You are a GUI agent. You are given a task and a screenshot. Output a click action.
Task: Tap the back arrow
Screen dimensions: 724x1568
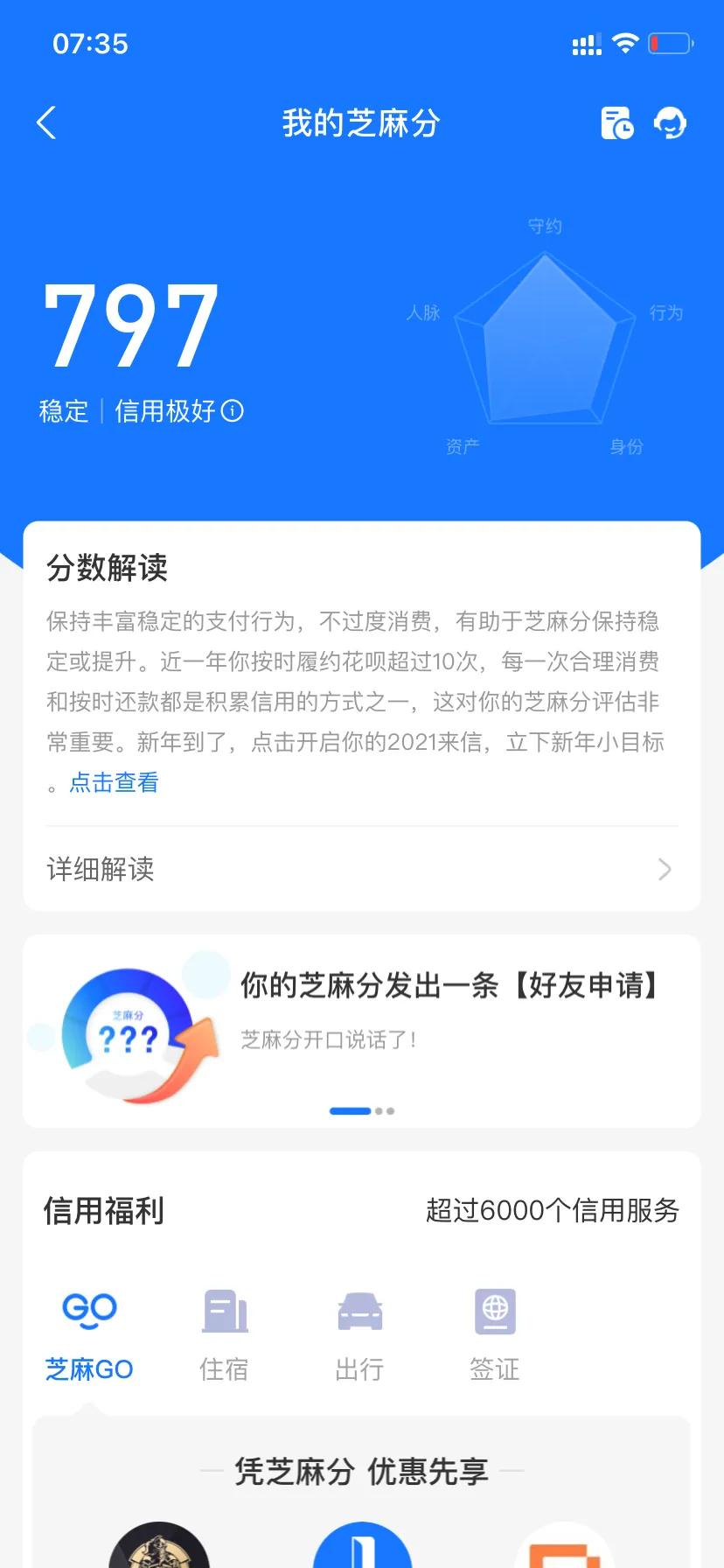pos(46,122)
